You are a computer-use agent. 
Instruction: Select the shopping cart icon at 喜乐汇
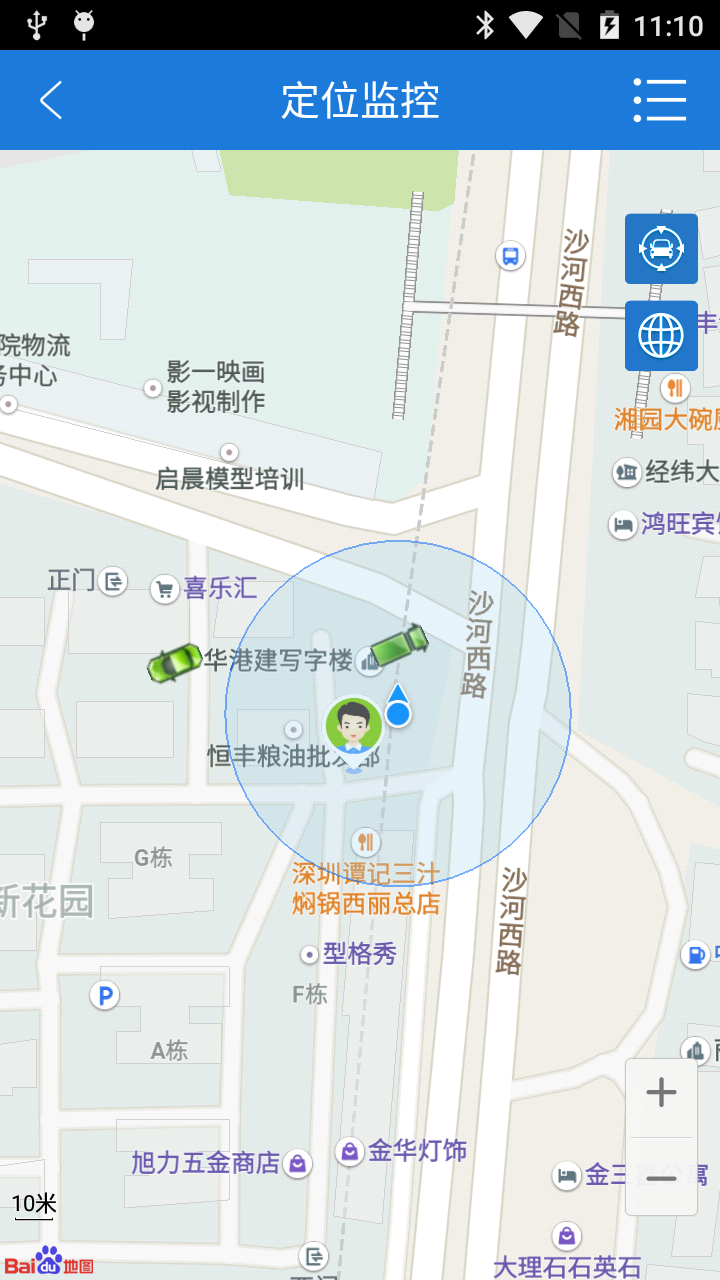(166, 590)
